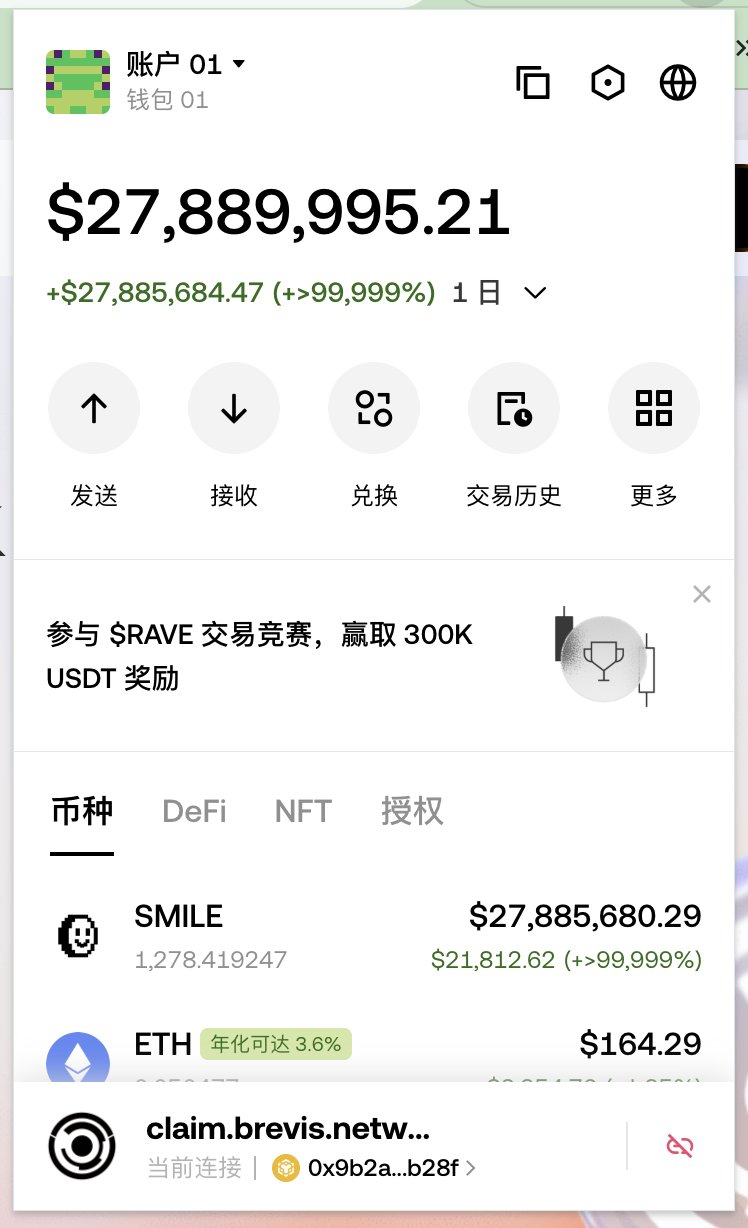Open the globe network selector

(678, 83)
